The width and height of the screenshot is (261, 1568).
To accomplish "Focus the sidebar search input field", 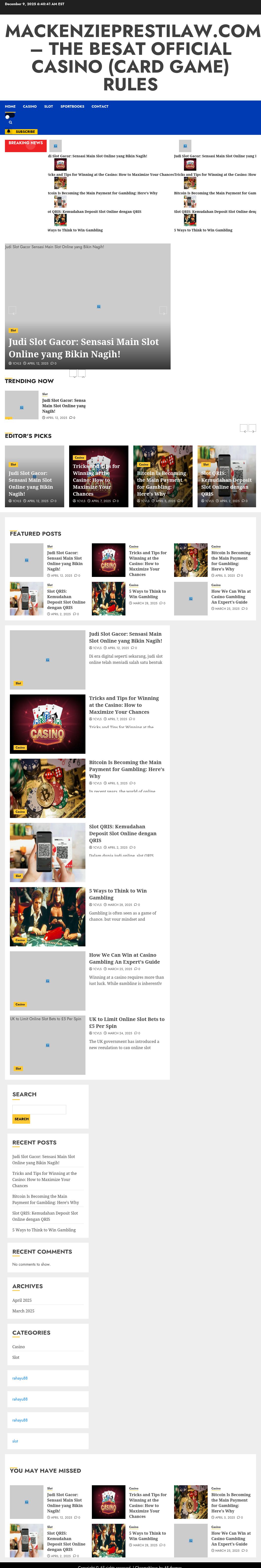I will point(39,1110).
